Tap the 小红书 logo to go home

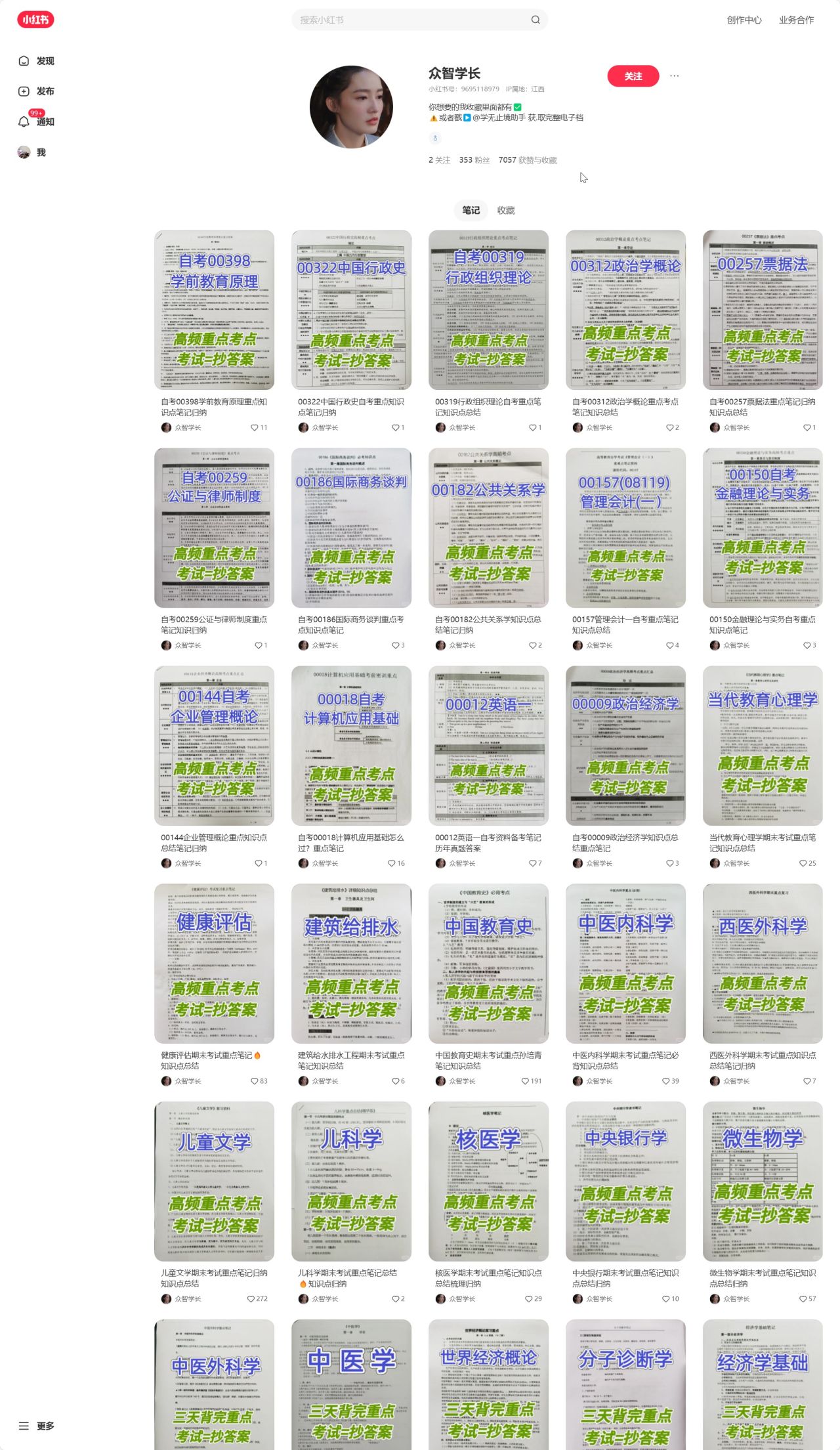point(35,20)
